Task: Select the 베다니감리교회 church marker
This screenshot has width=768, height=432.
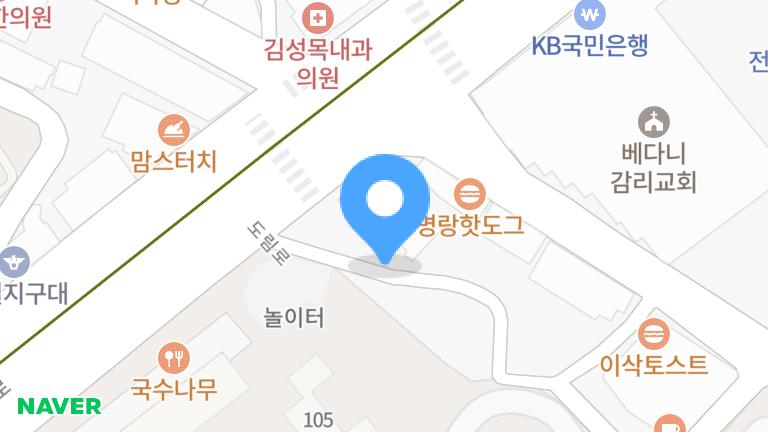Action: [654, 124]
